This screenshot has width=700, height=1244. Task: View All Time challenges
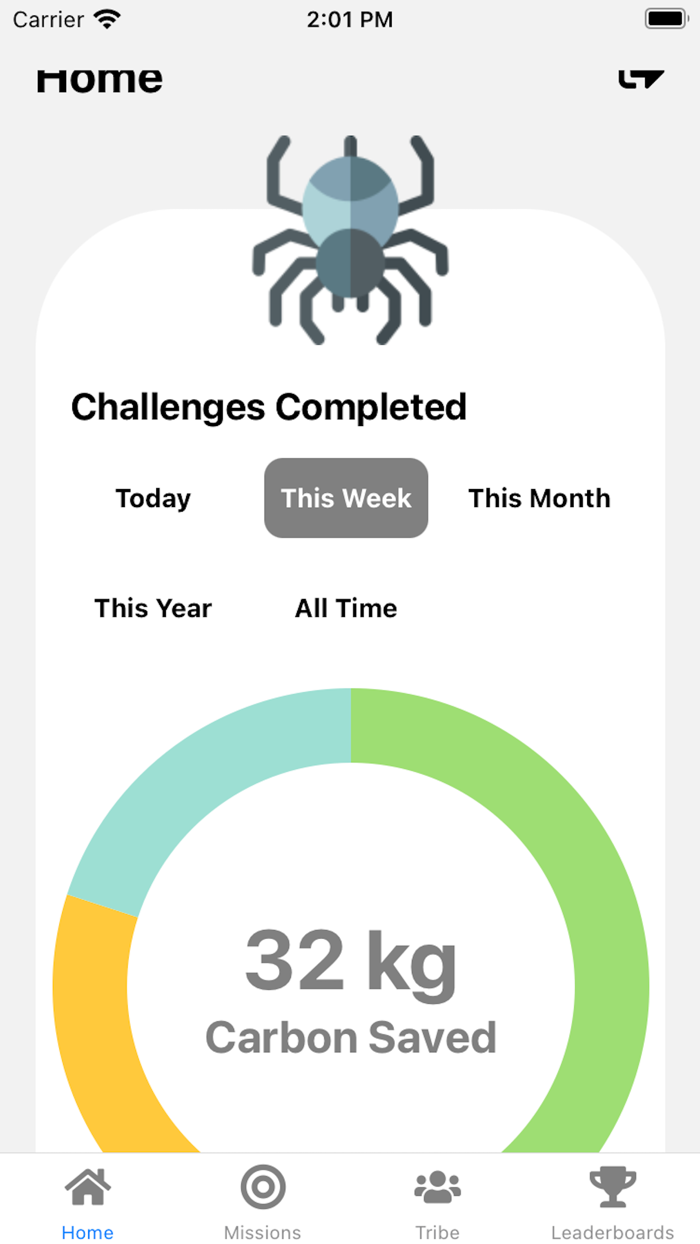[346, 608]
